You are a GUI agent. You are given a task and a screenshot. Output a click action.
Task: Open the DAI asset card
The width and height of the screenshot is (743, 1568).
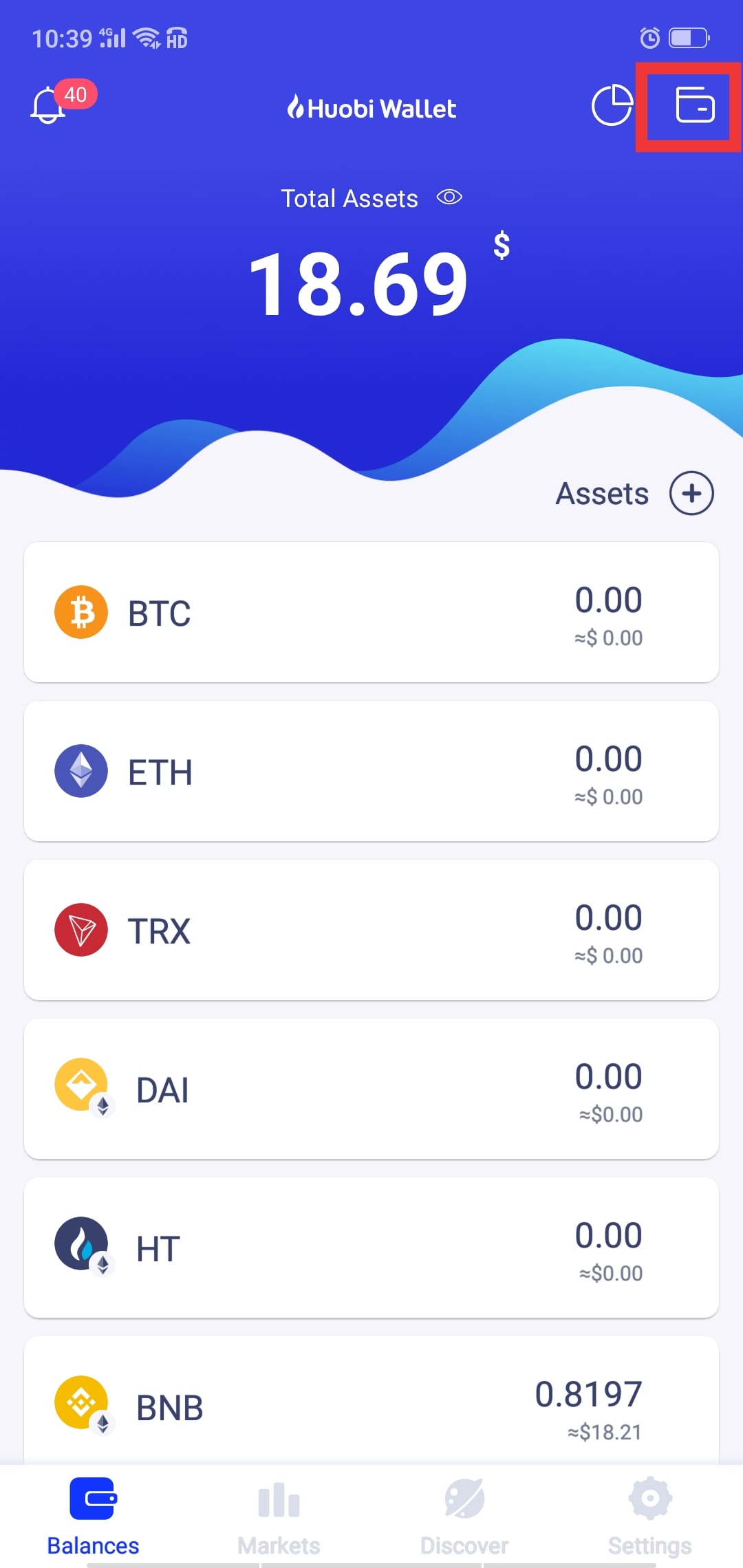(371, 1089)
